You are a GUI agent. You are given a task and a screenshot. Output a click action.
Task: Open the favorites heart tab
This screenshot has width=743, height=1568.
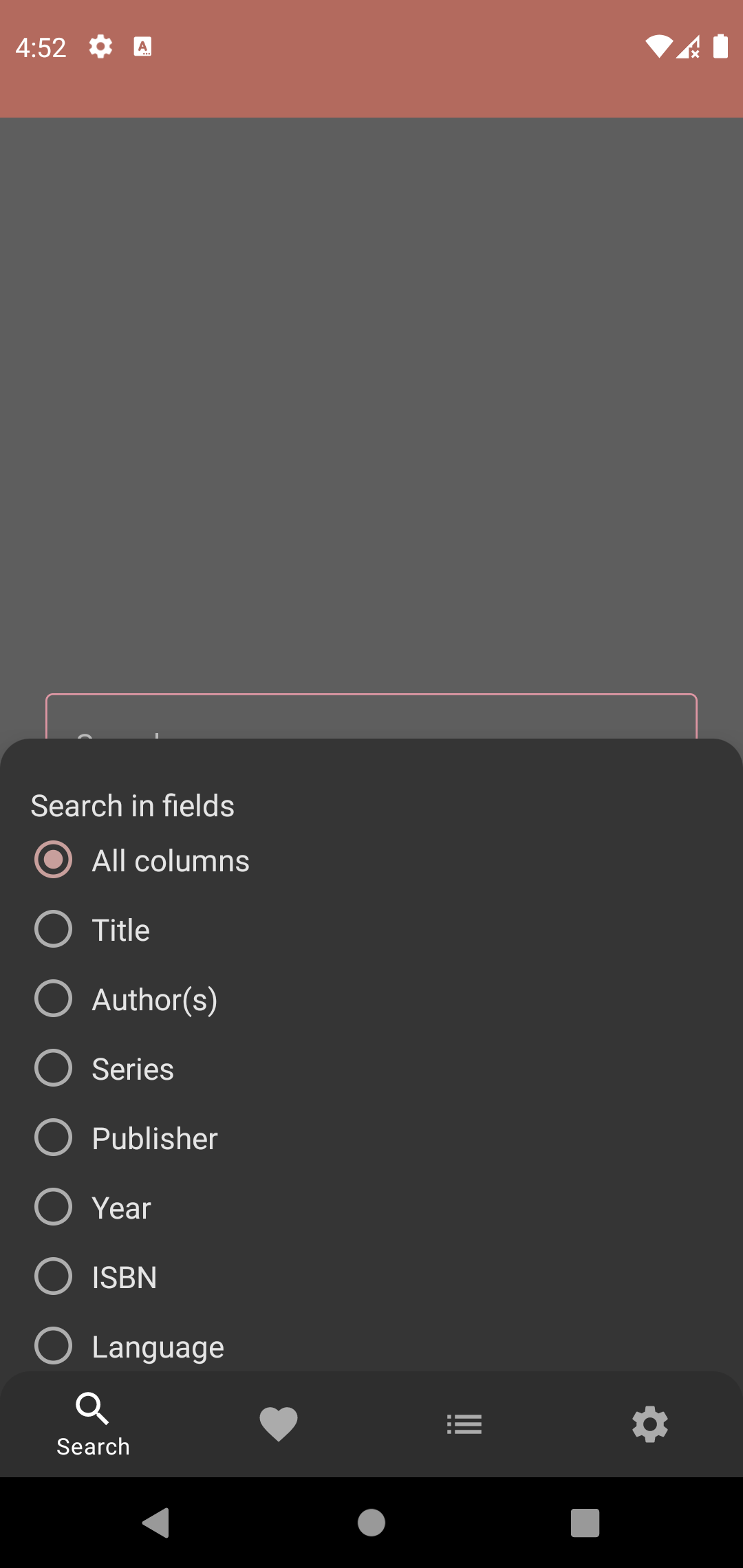[279, 1424]
